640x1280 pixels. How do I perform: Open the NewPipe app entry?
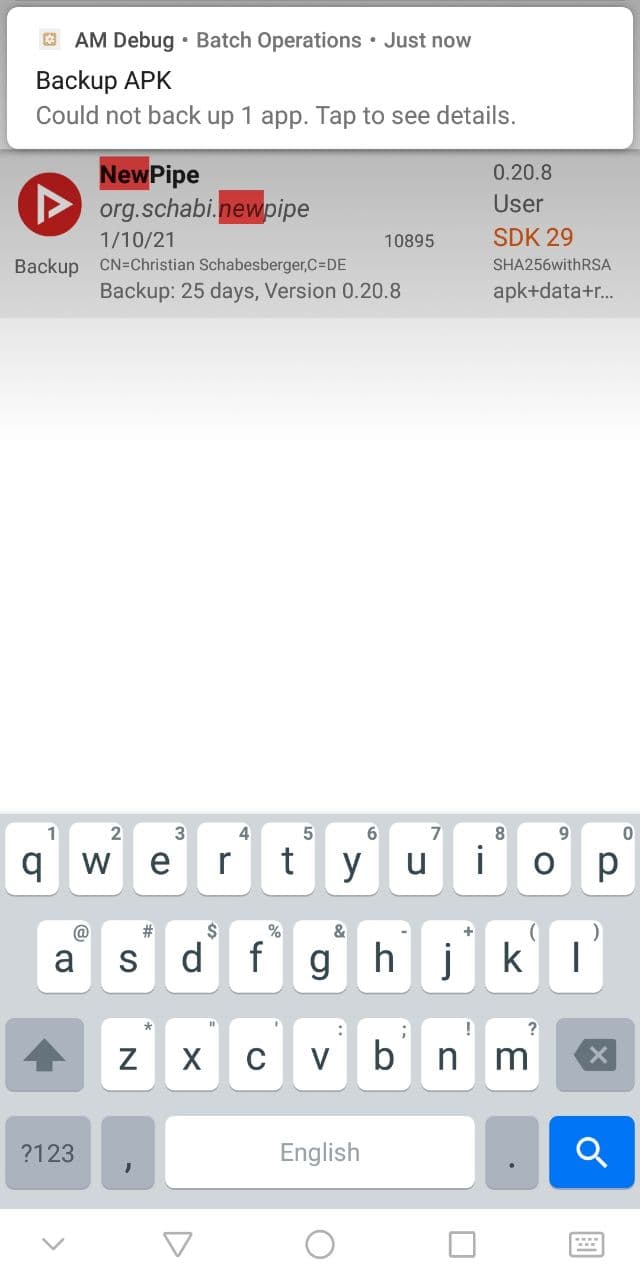(x=320, y=236)
